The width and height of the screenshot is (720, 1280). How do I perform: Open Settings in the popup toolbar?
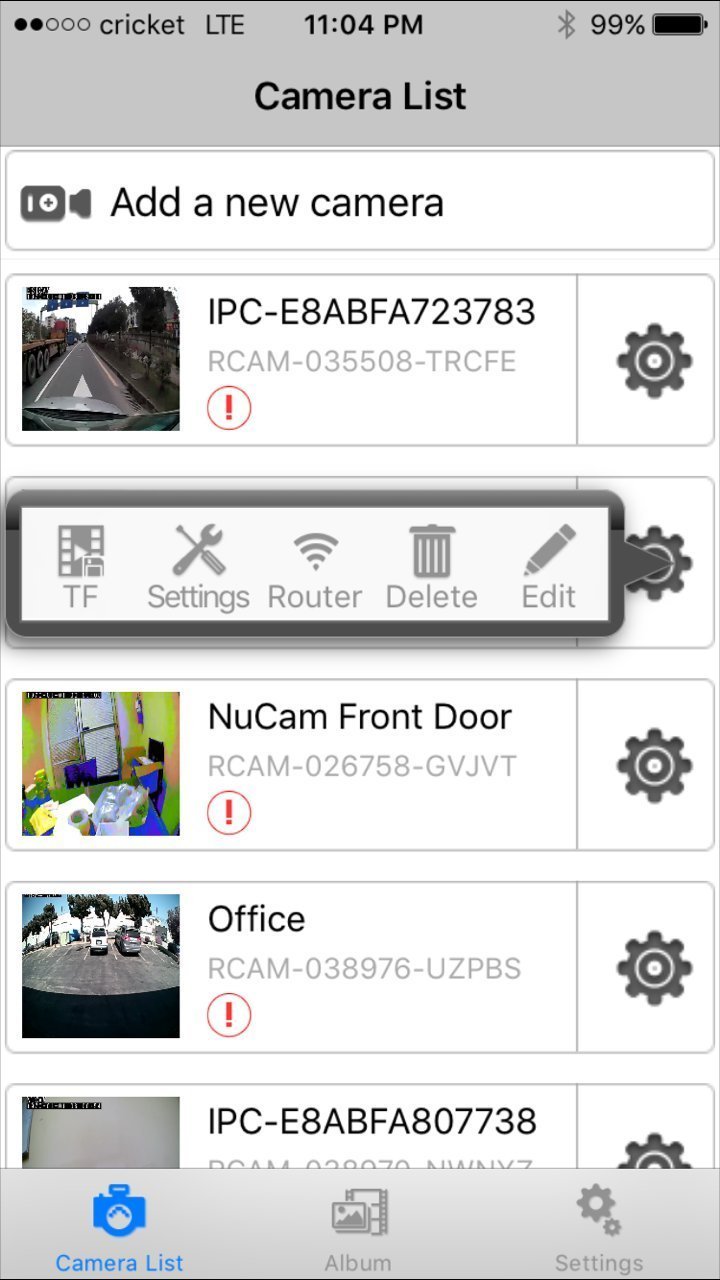[198, 567]
